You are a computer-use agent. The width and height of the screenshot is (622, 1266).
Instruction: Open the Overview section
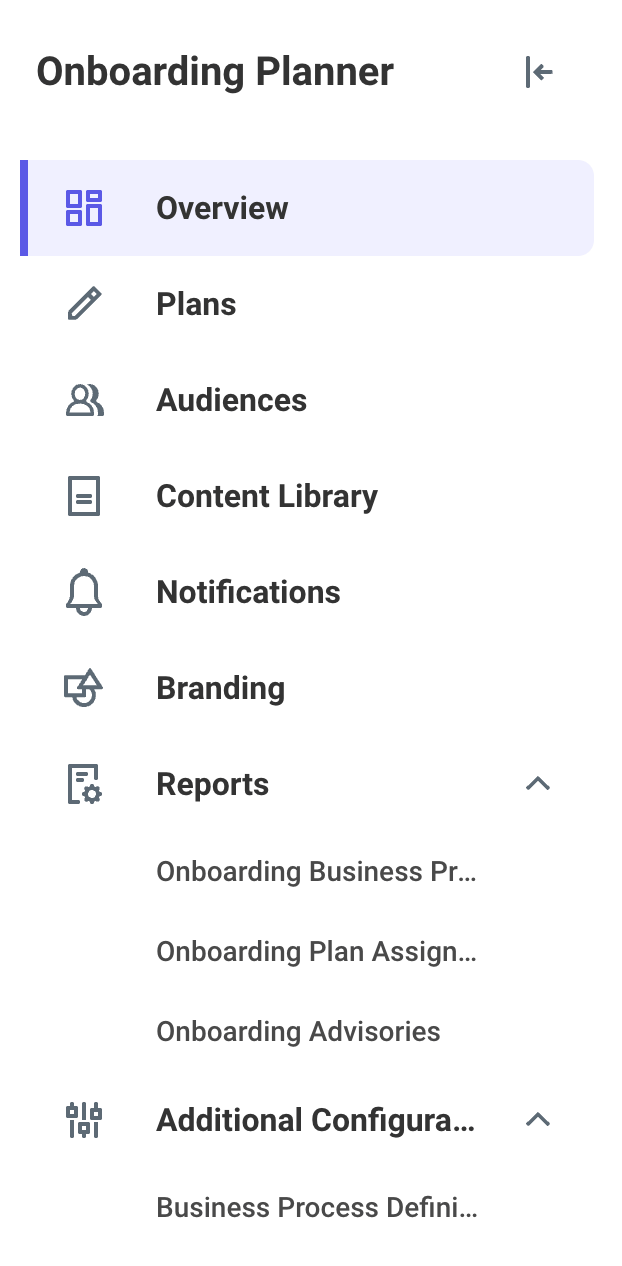pos(308,208)
